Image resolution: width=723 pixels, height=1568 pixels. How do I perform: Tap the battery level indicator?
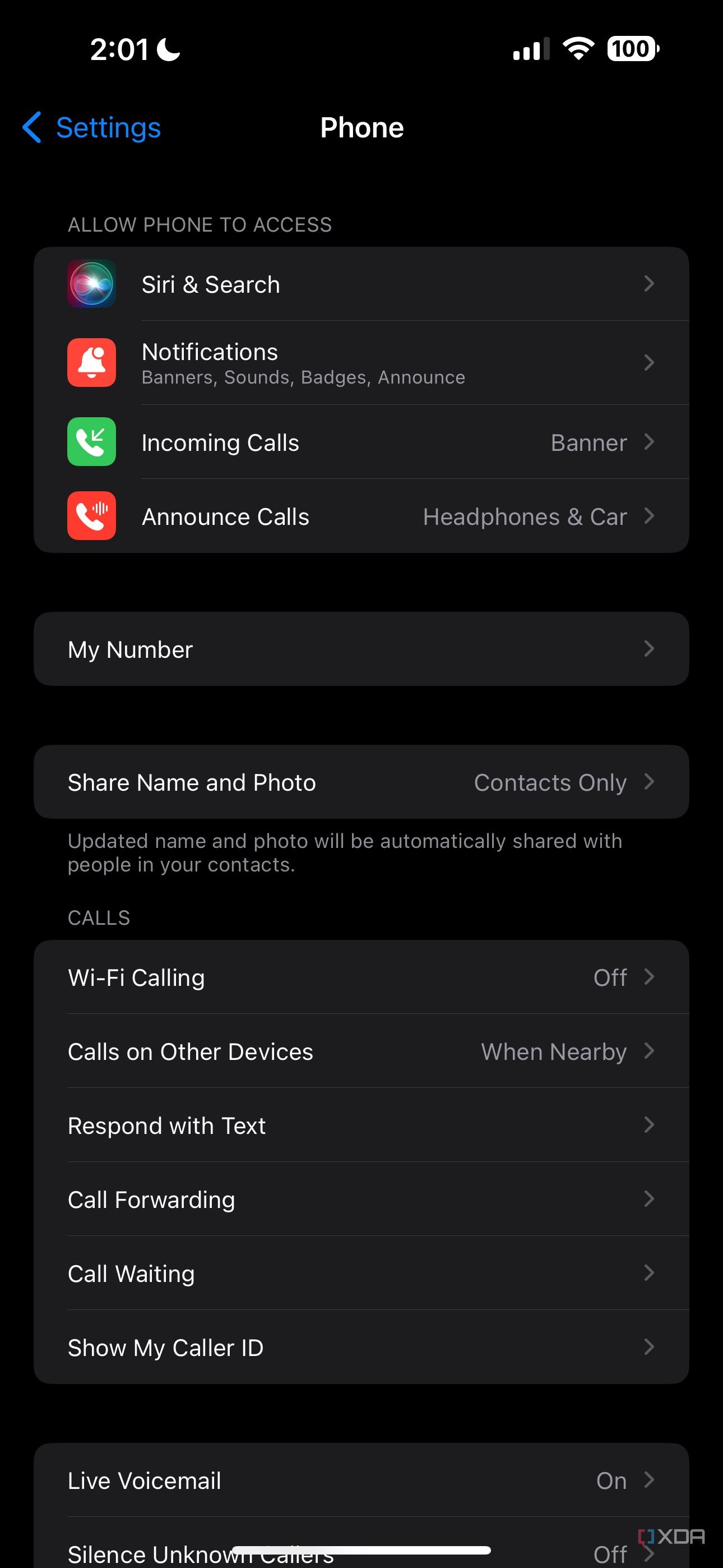coord(631,49)
